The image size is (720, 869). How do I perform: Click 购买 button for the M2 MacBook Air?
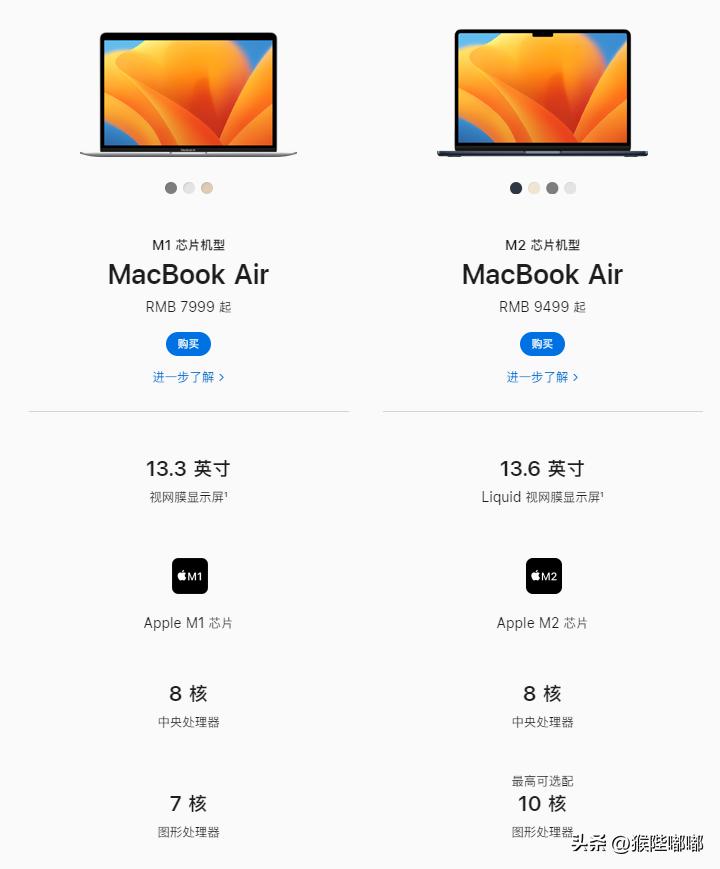(x=542, y=343)
